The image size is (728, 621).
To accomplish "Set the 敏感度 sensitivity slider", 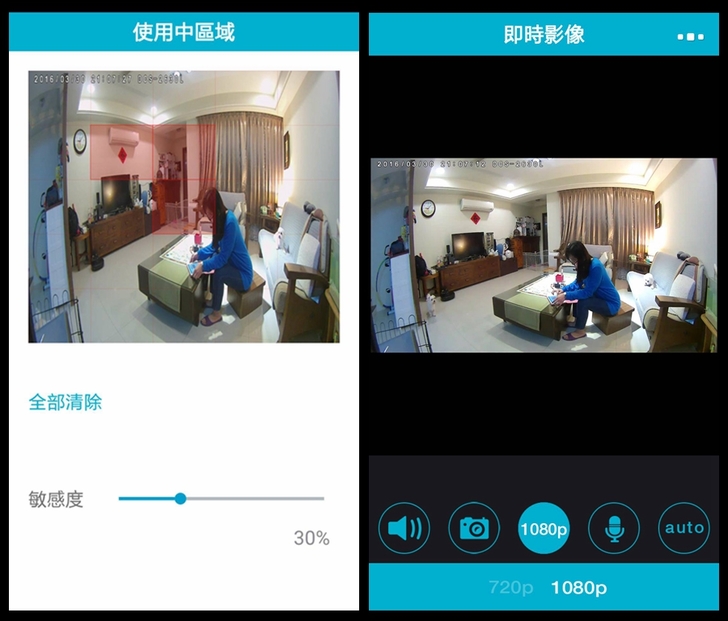I will (x=181, y=498).
